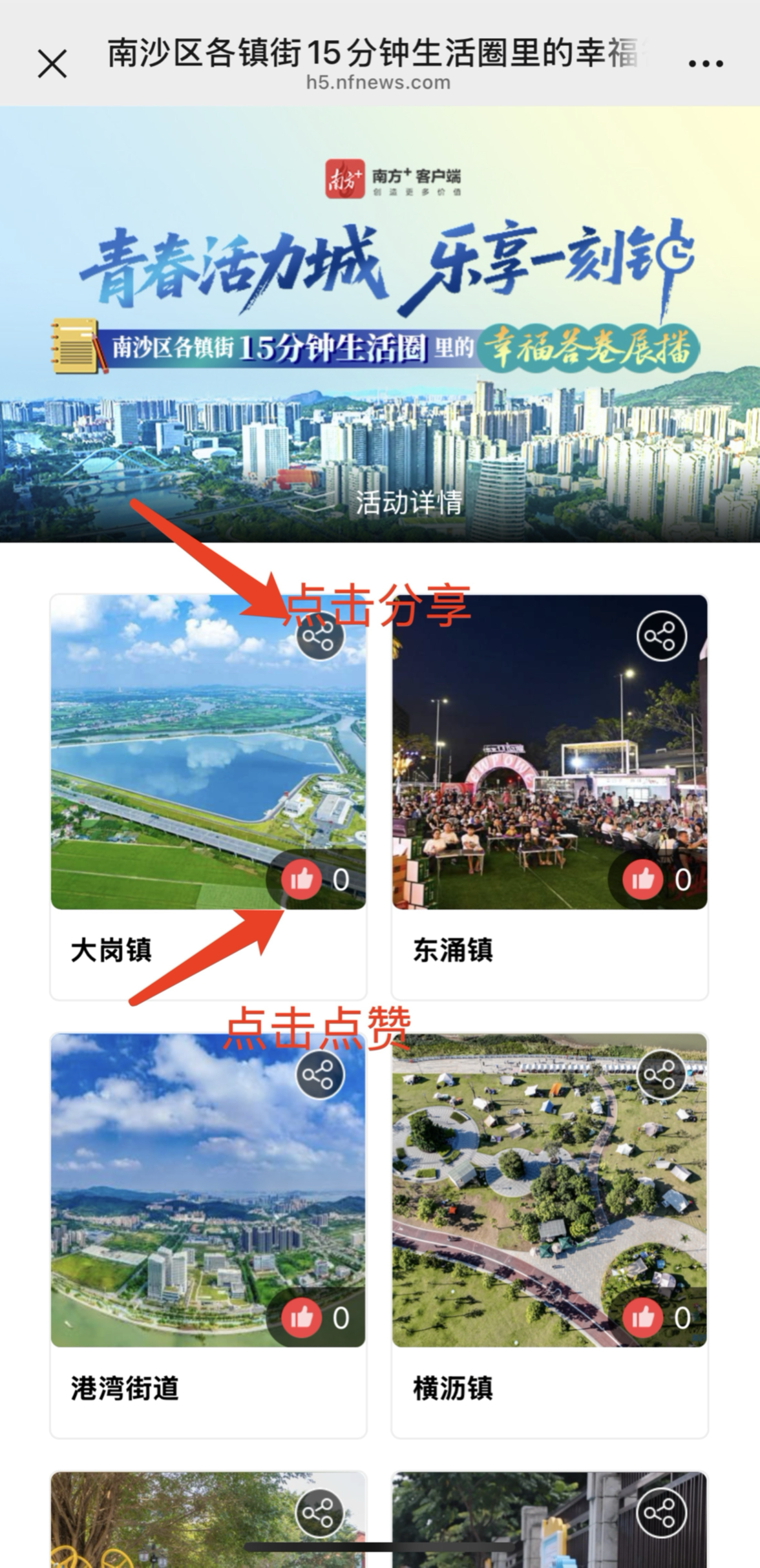Open 活动详情 event details
This screenshot has height=1568, width=760.
(408, 502)
